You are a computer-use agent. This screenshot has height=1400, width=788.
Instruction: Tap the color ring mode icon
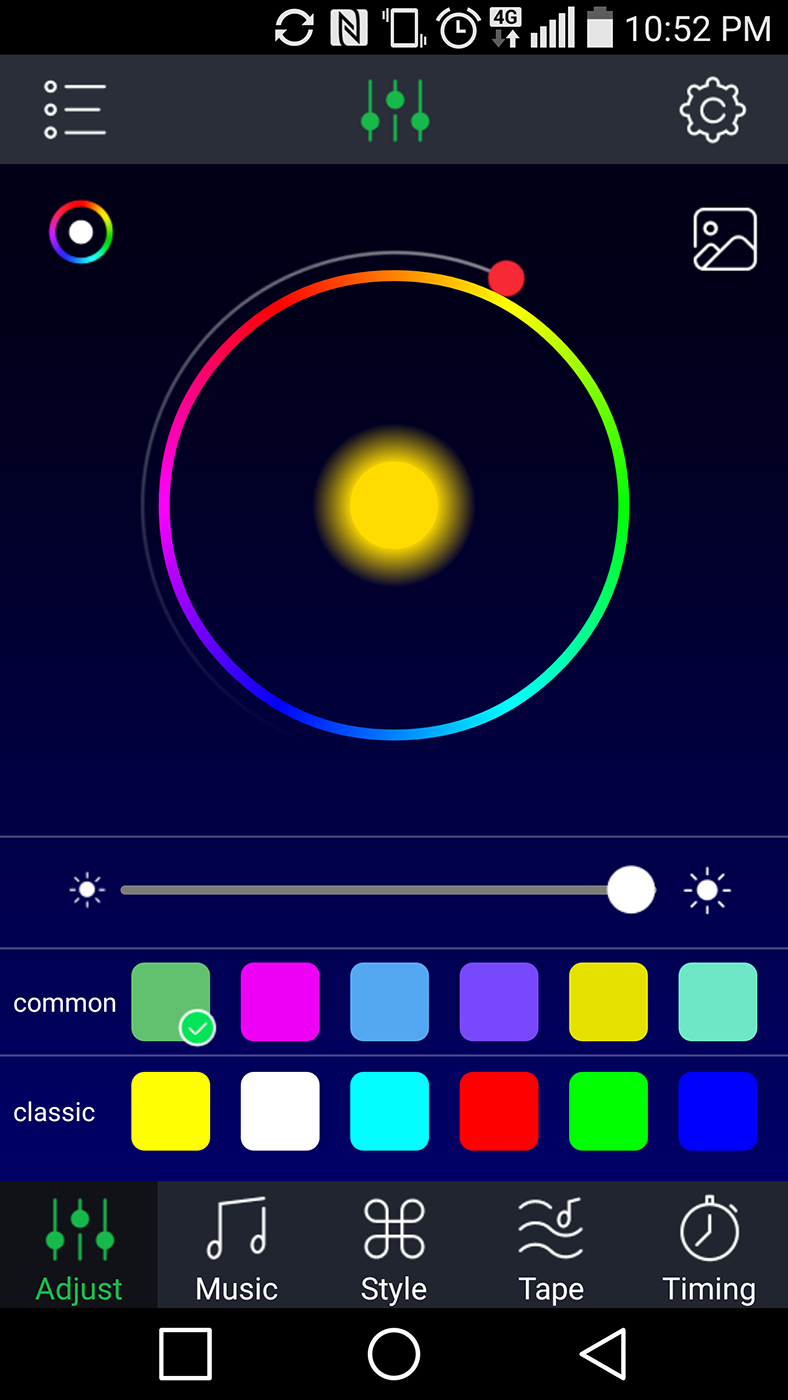[81, 233]
